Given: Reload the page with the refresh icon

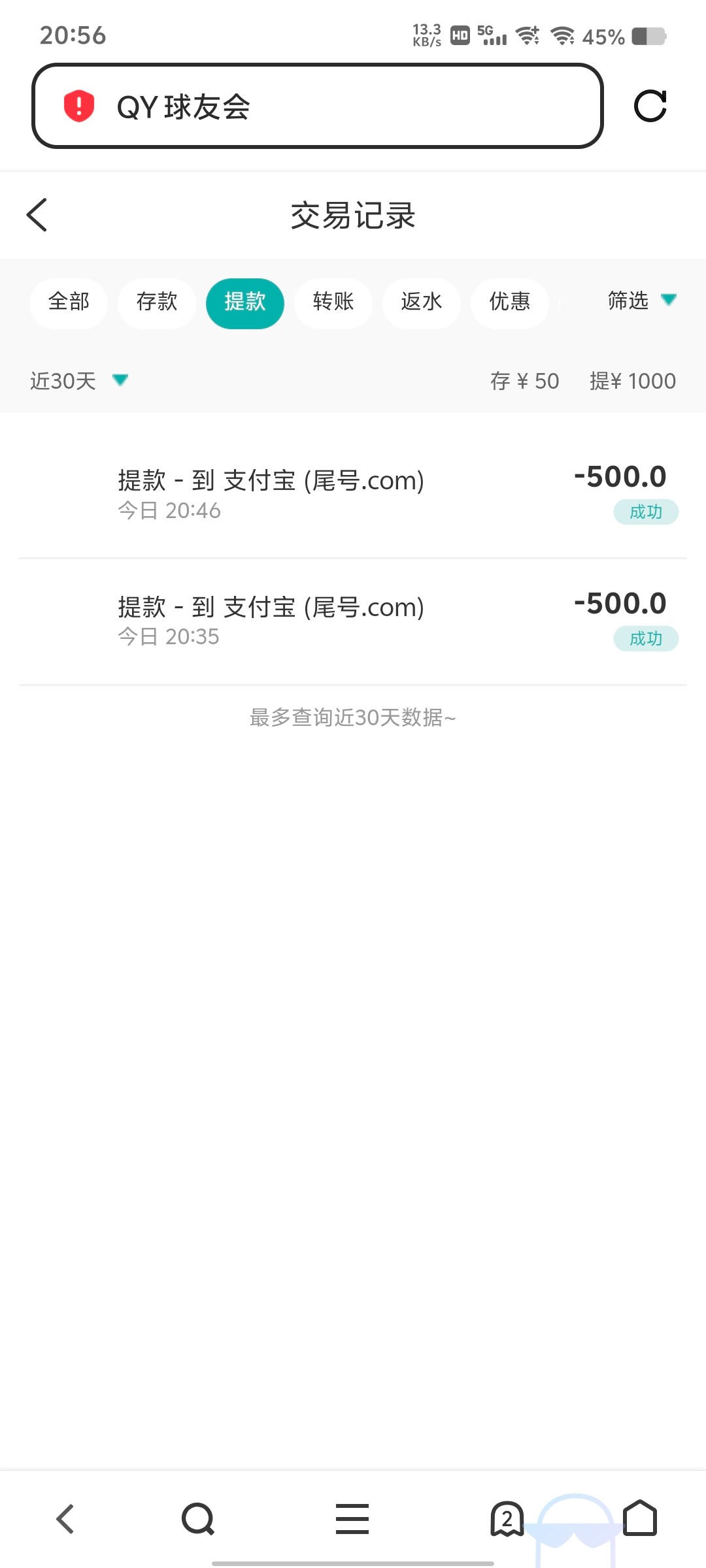Looking at the screenshot, I should [x=650, y=106].
